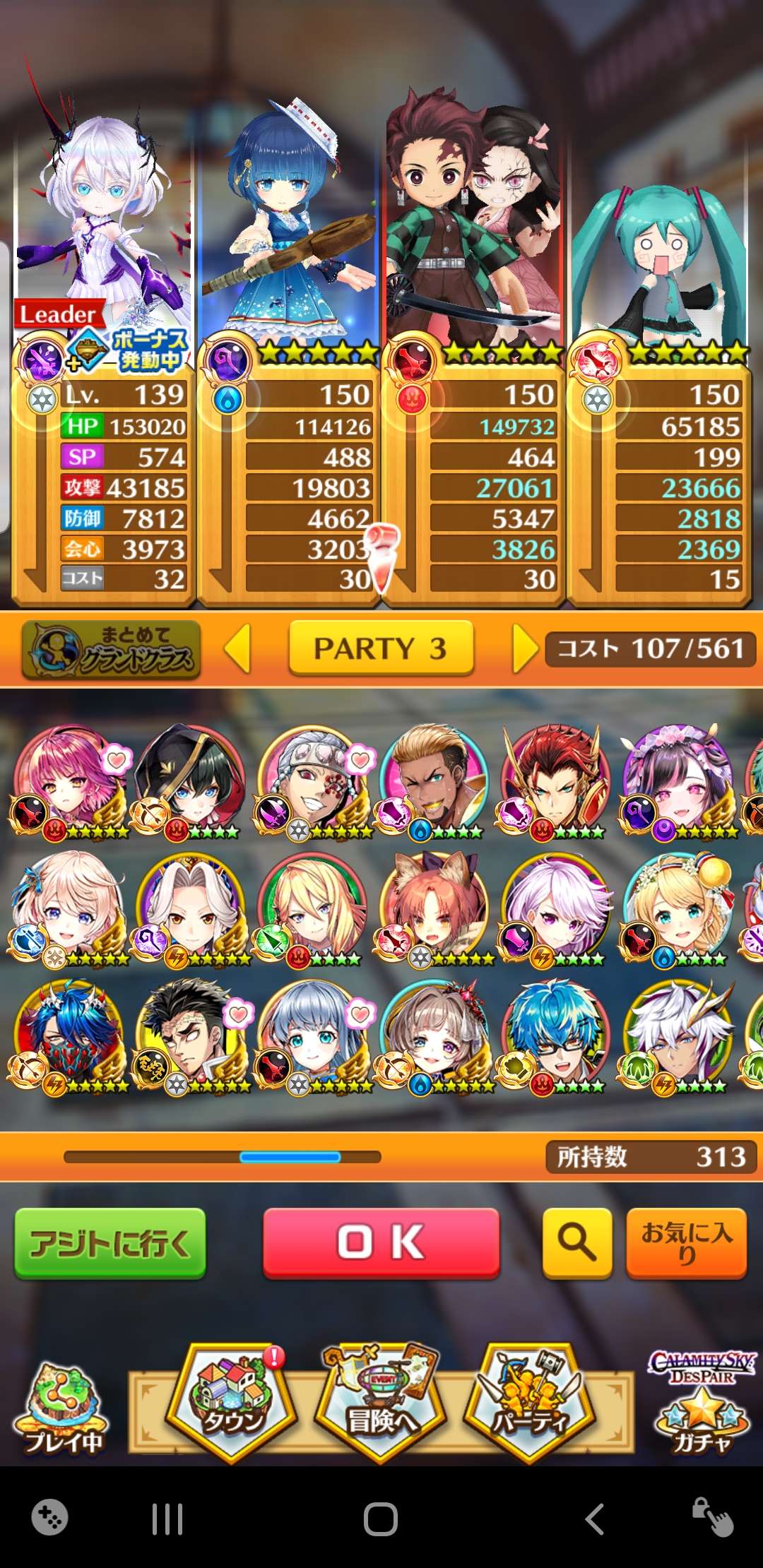Tap the red OK button
Screen dimensions: 763x1568
381,1242
